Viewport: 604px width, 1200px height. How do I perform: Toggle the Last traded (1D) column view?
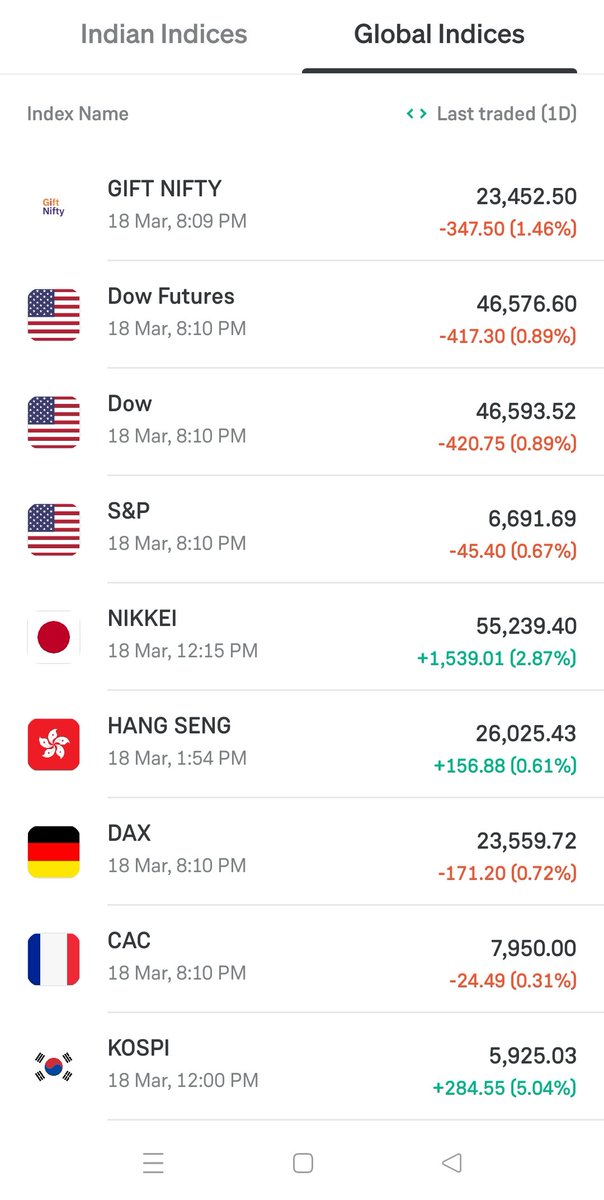[492, 114]
